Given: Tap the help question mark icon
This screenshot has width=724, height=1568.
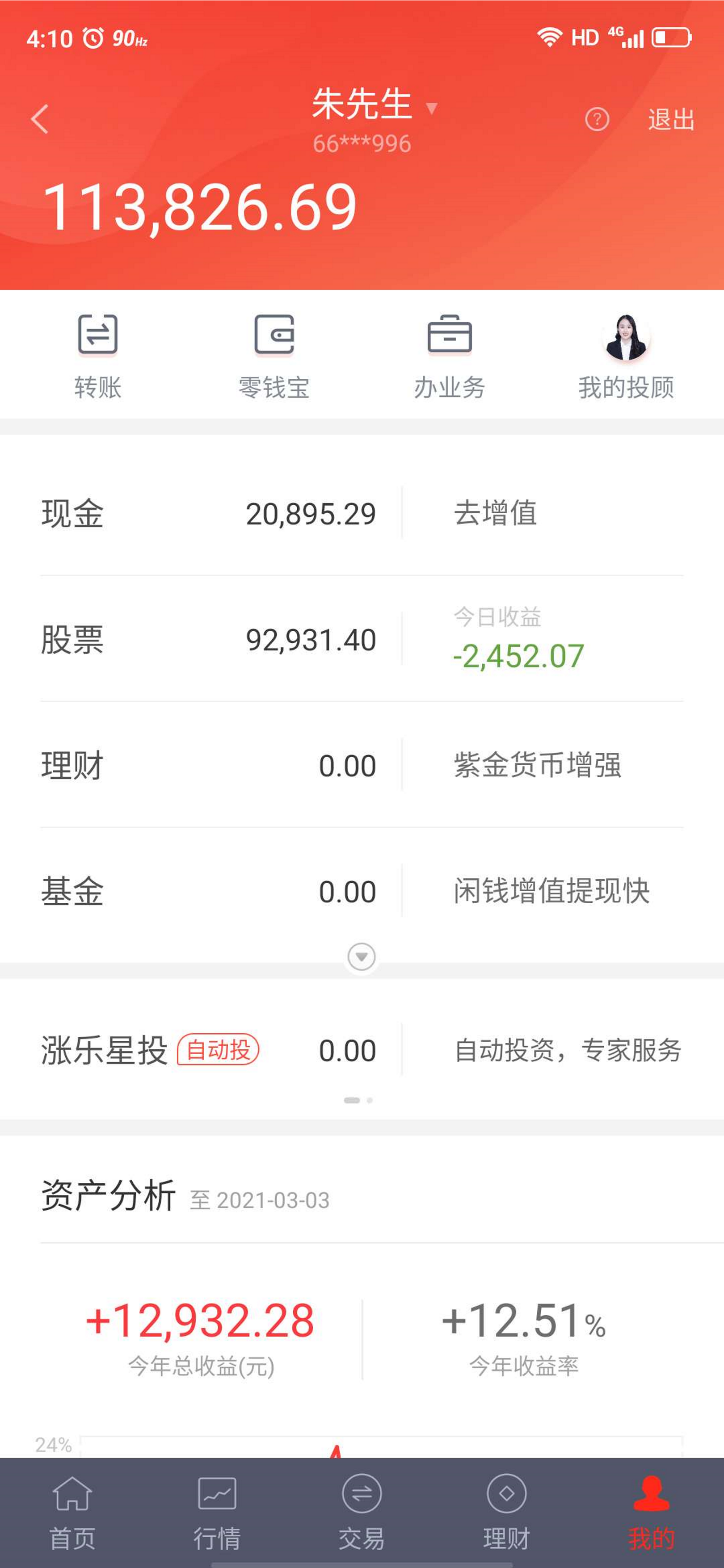Looking at the screenshot, I should (596, 119).
